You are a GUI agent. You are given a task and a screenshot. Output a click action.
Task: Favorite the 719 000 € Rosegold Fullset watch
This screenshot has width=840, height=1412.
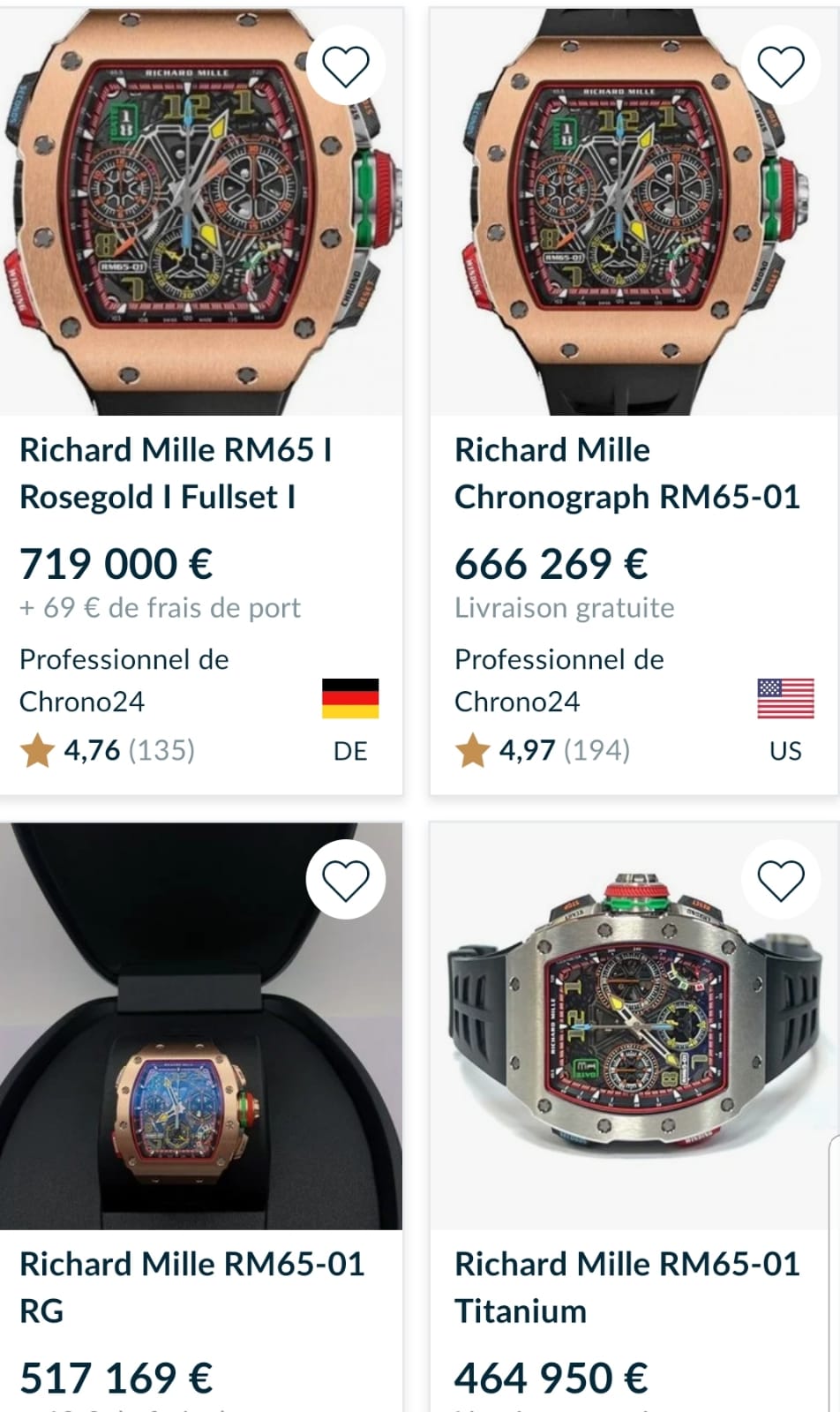(345, 67)
